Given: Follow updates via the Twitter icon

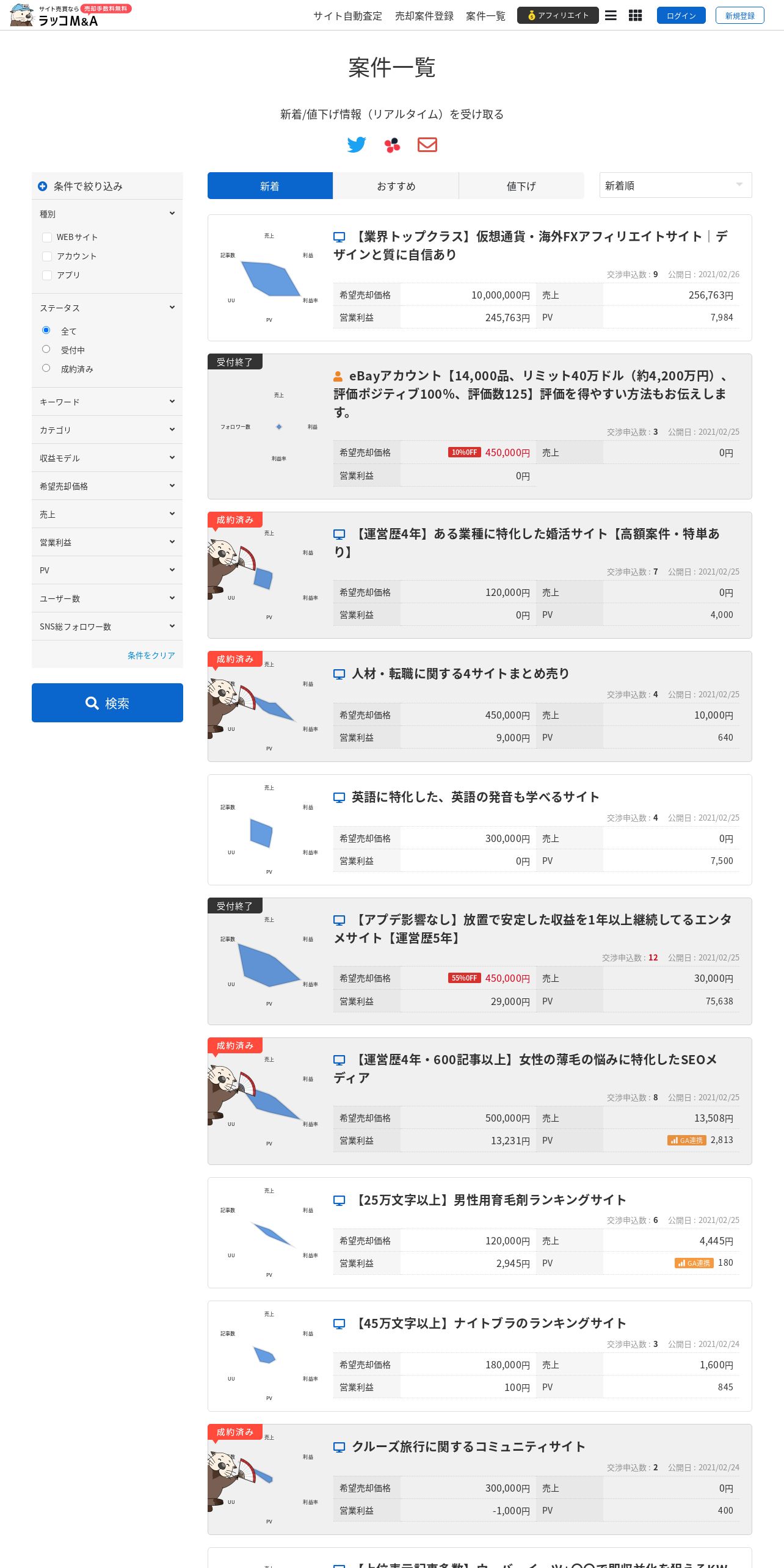Looking at the screenshot, I should 357,145.
